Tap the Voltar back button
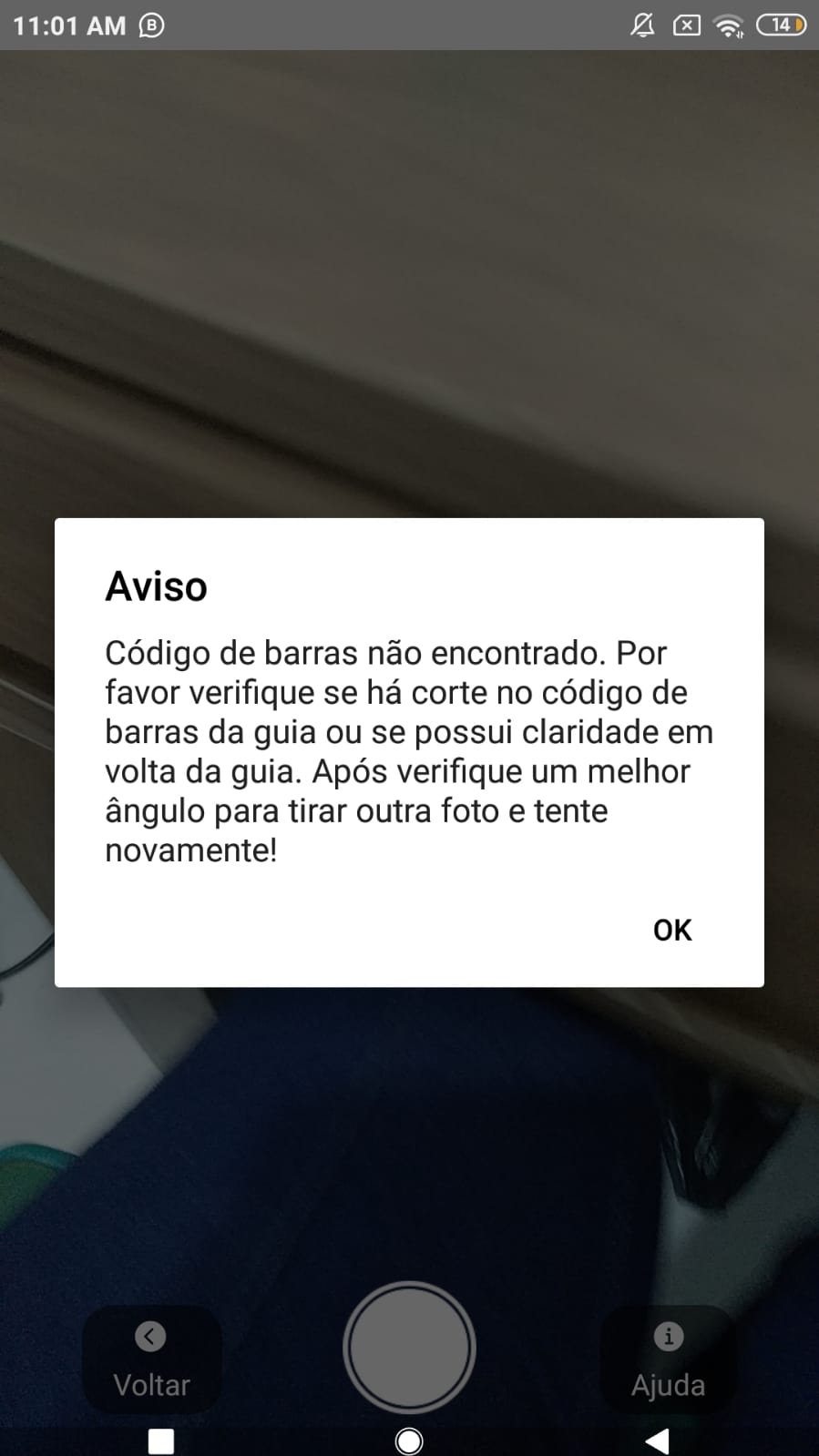The height and width of the screenshot is (1456, 819). (151, 1359)
